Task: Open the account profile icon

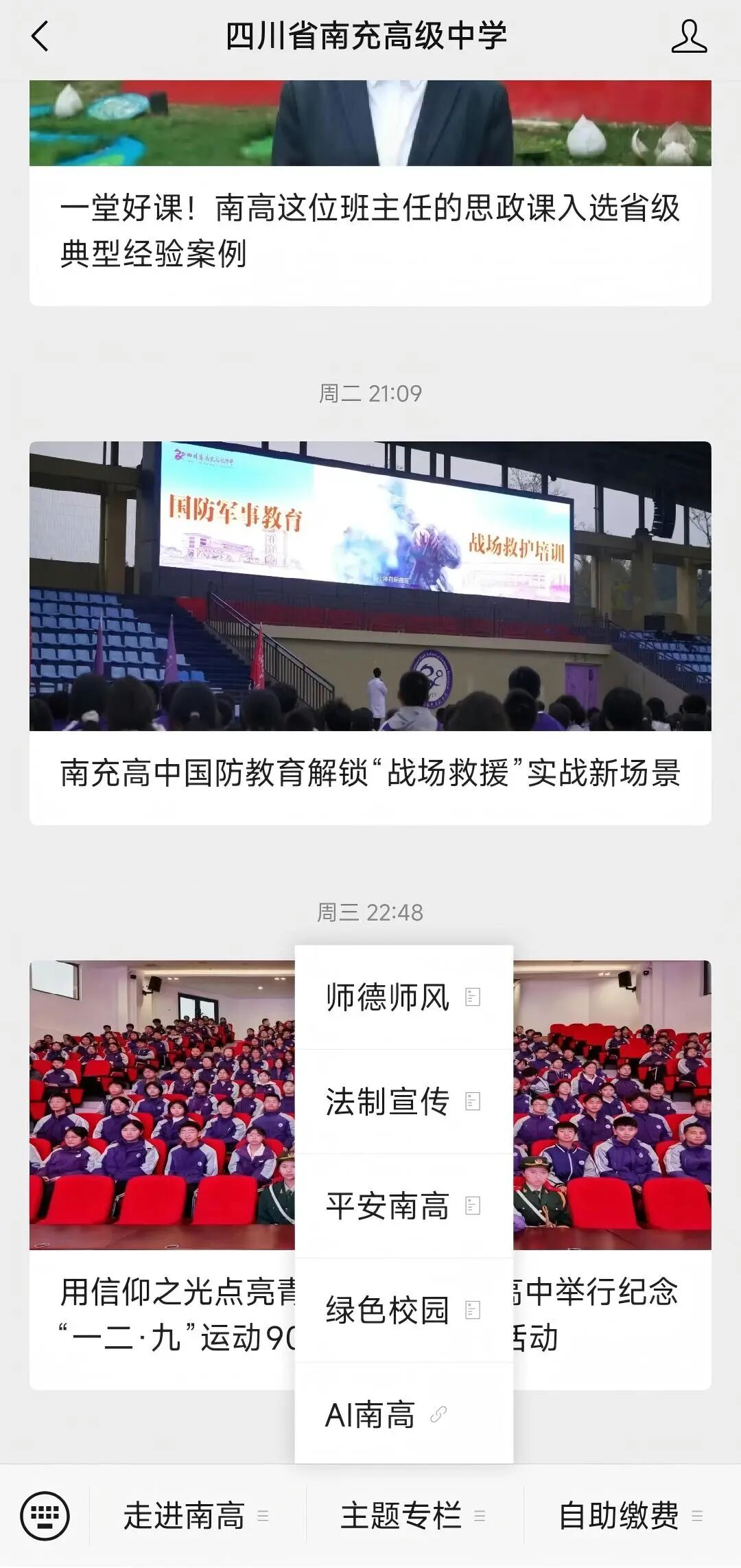Action: [689, 36]
